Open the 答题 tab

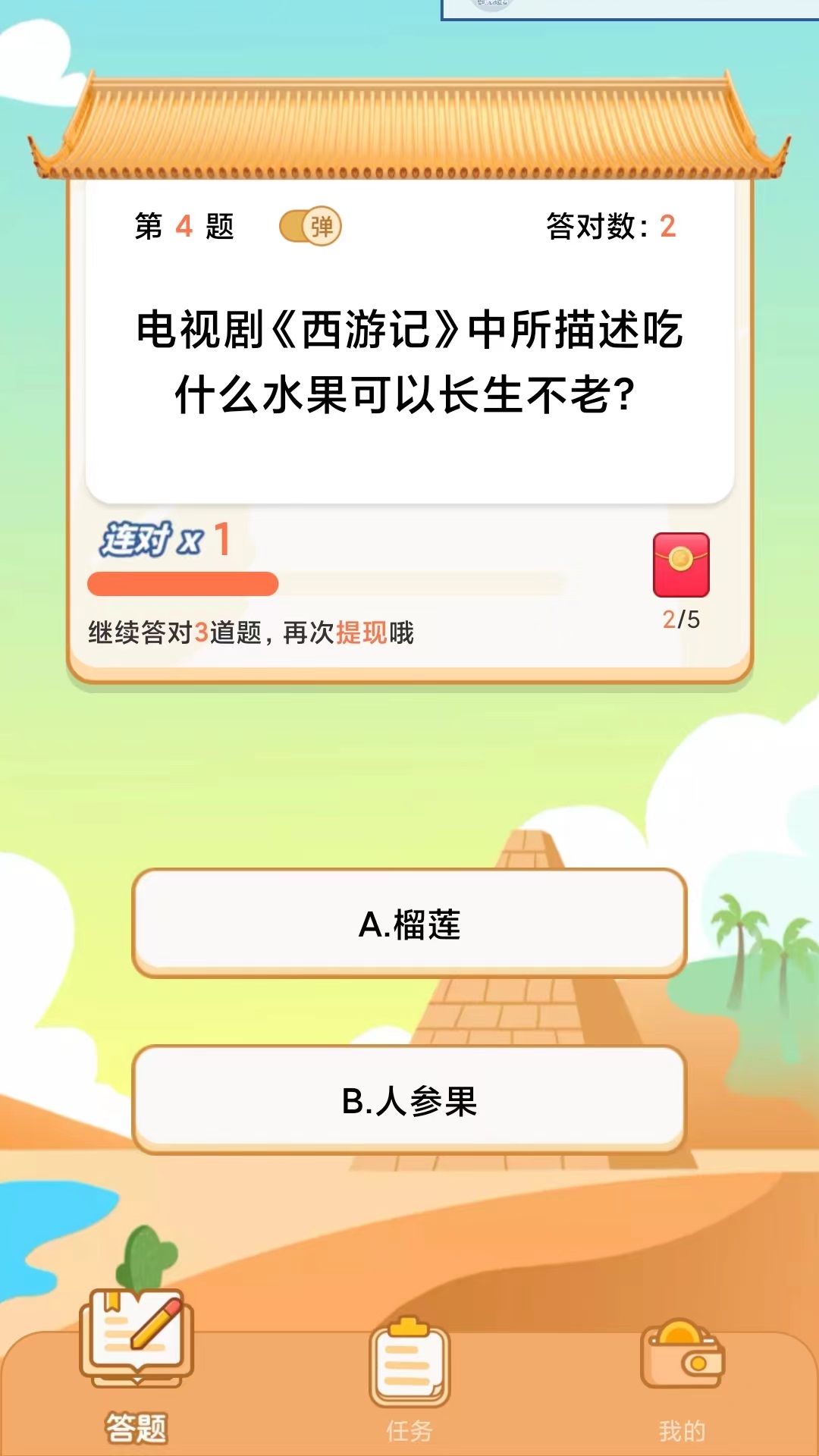pyautogui.click(x=136, y=1365)
